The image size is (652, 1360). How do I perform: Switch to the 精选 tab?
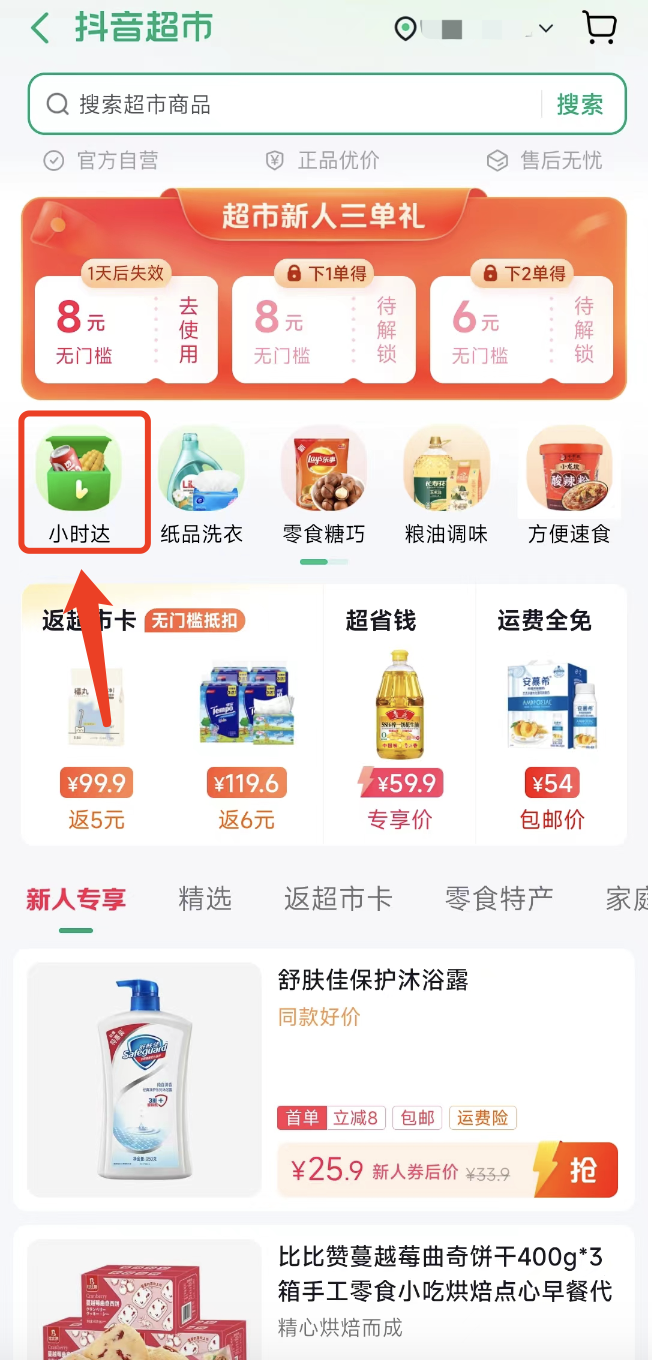click(x=205, y=899)
